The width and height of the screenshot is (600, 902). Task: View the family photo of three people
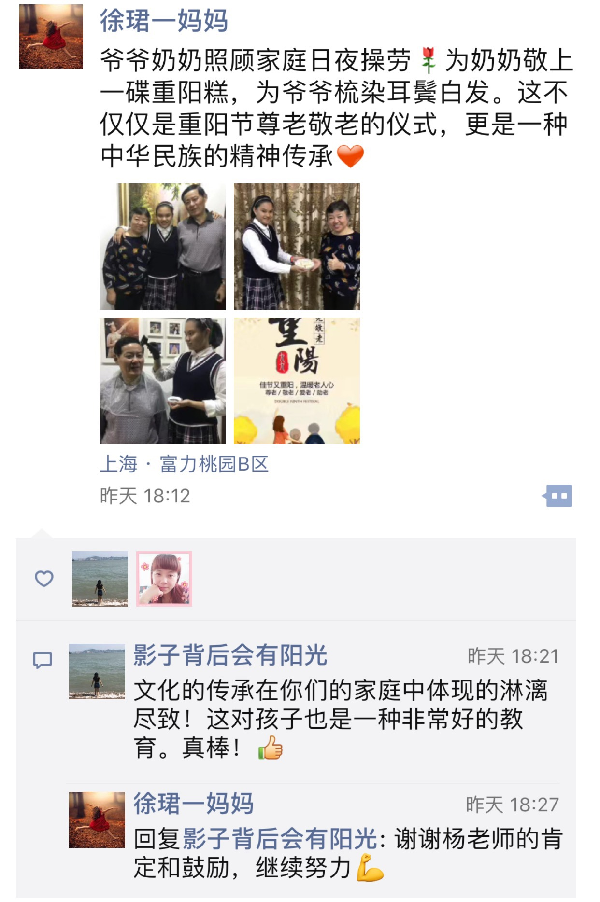pos(163,246)
